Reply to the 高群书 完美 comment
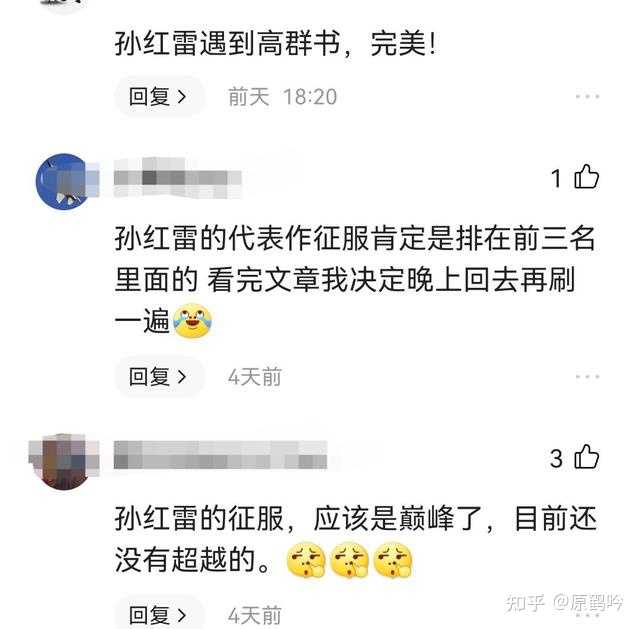 coord(158,97)
